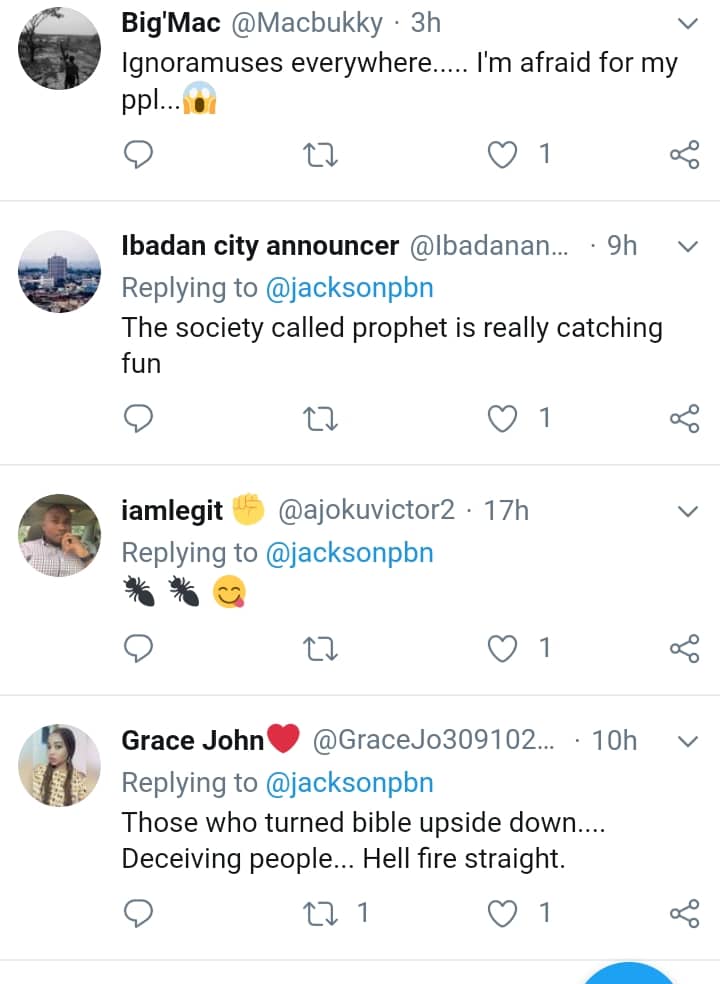Reply to iamlegit's tweet
The height and width of the screenshot is (984, 720).
[139, 649]
